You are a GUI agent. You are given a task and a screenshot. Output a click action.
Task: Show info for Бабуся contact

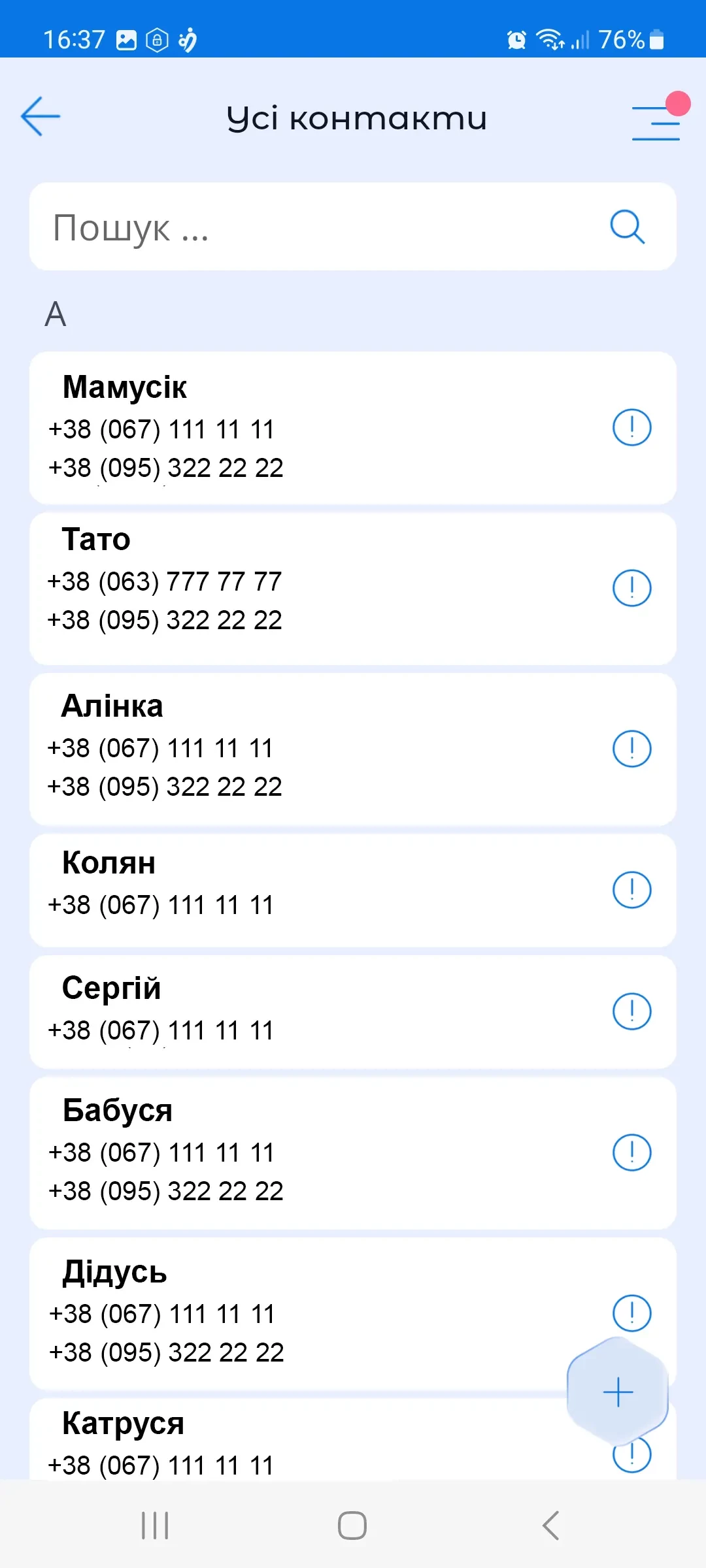[631, 1153]
